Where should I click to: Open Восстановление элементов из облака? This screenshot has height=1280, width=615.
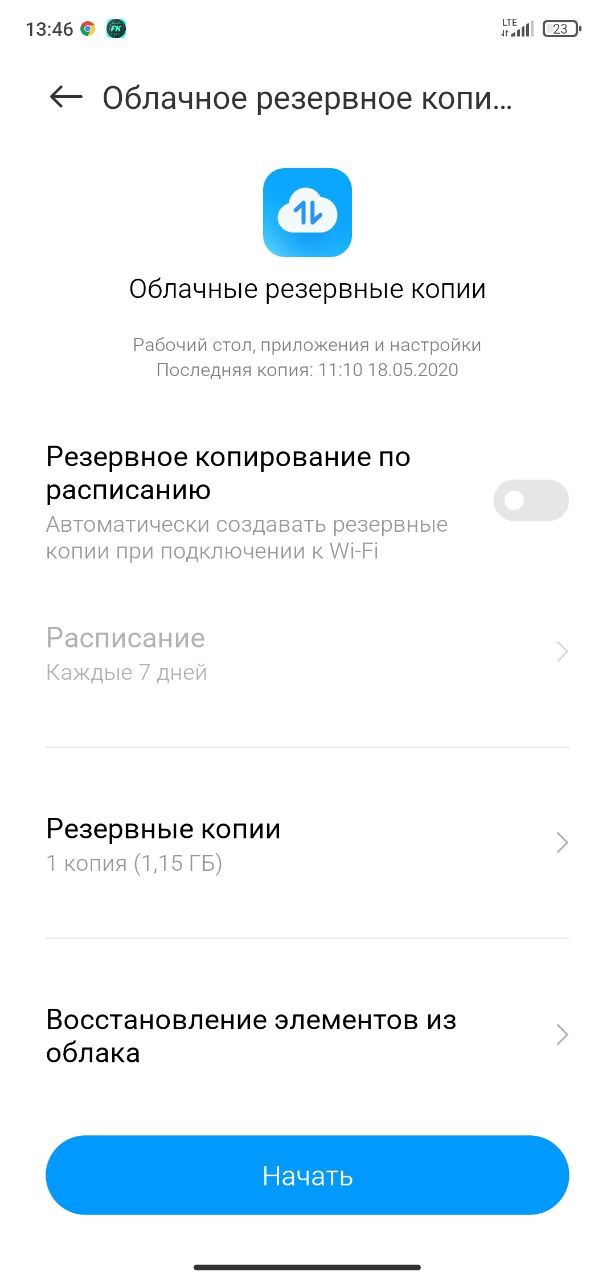307,1035
